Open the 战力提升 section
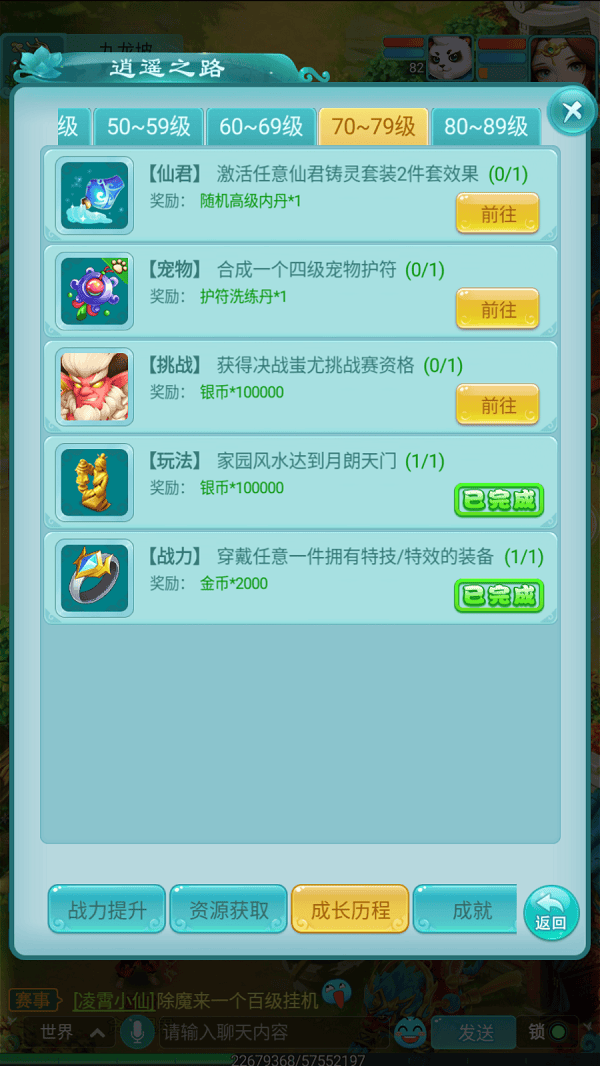This screenshot has width=600, height=1066. pyautogui.click(x=107, y=909)
